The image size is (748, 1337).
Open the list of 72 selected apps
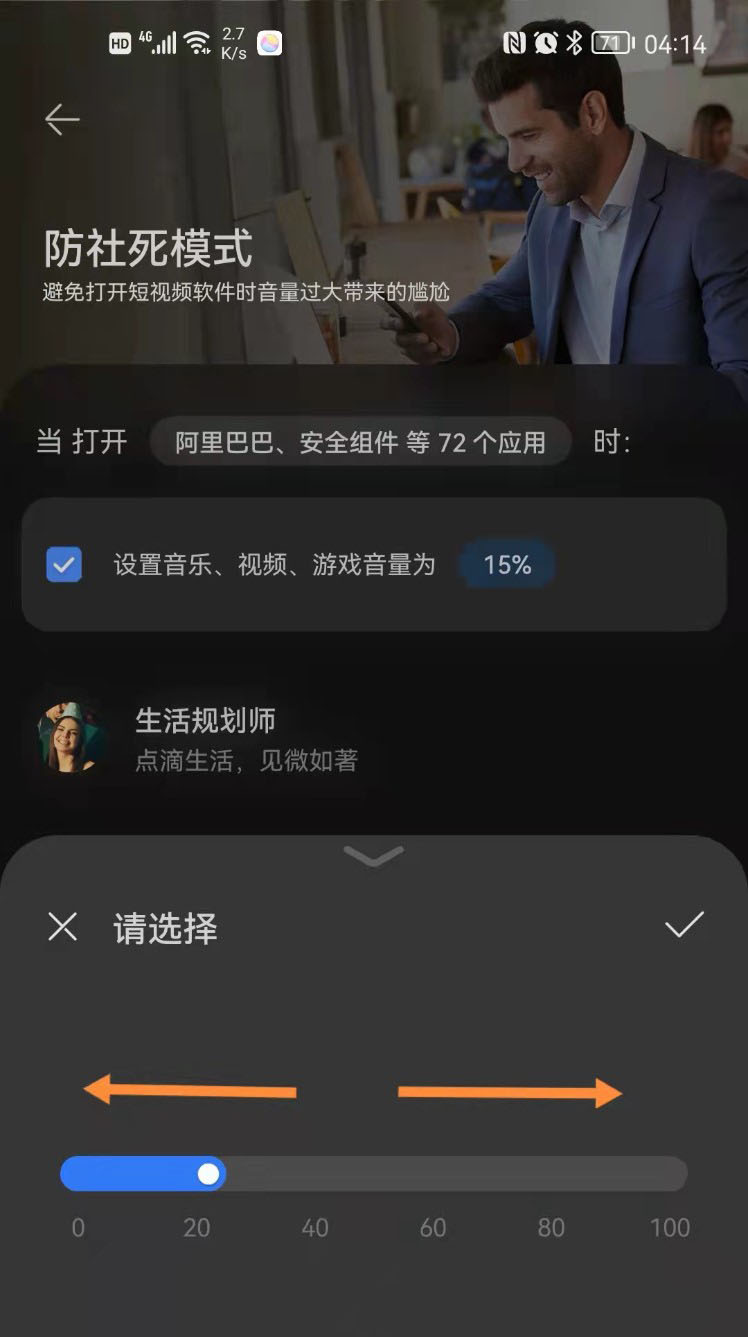(x=360, y=443)
